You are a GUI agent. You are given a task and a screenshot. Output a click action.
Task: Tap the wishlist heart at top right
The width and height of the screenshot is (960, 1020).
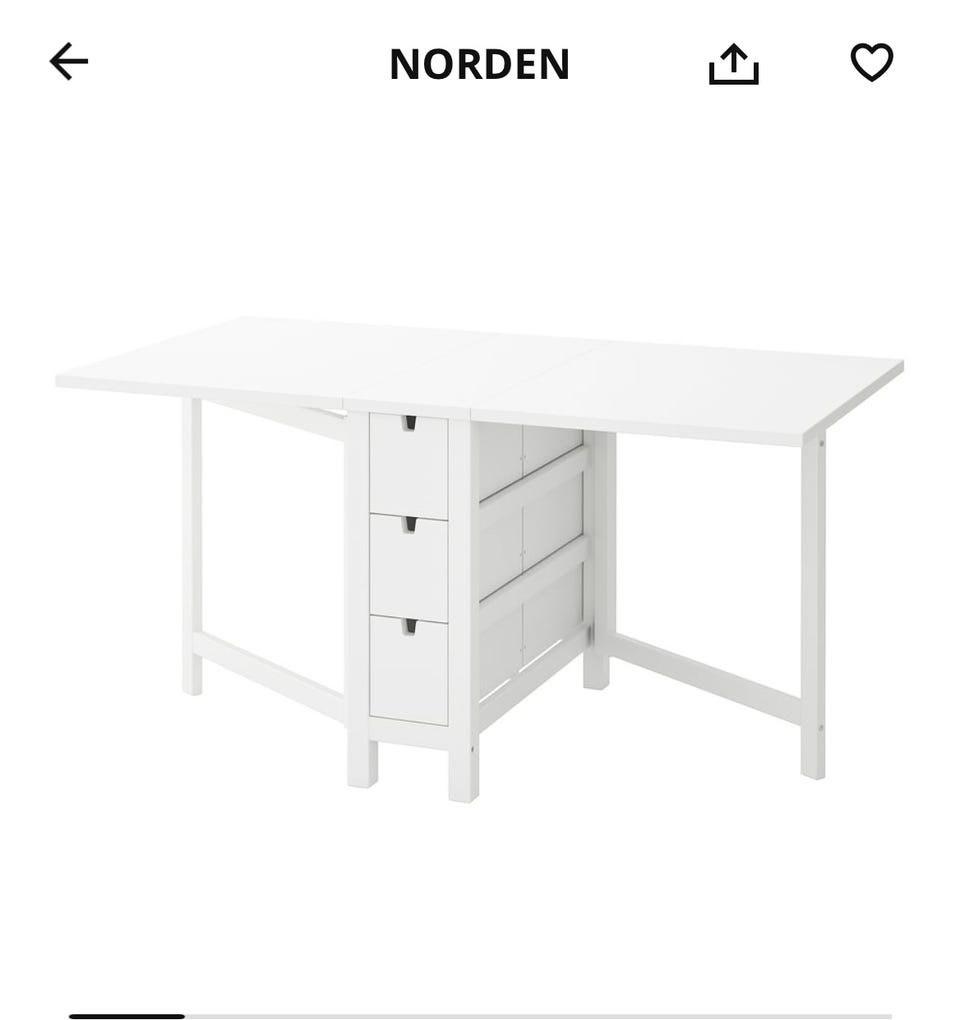tap(872, 63)
